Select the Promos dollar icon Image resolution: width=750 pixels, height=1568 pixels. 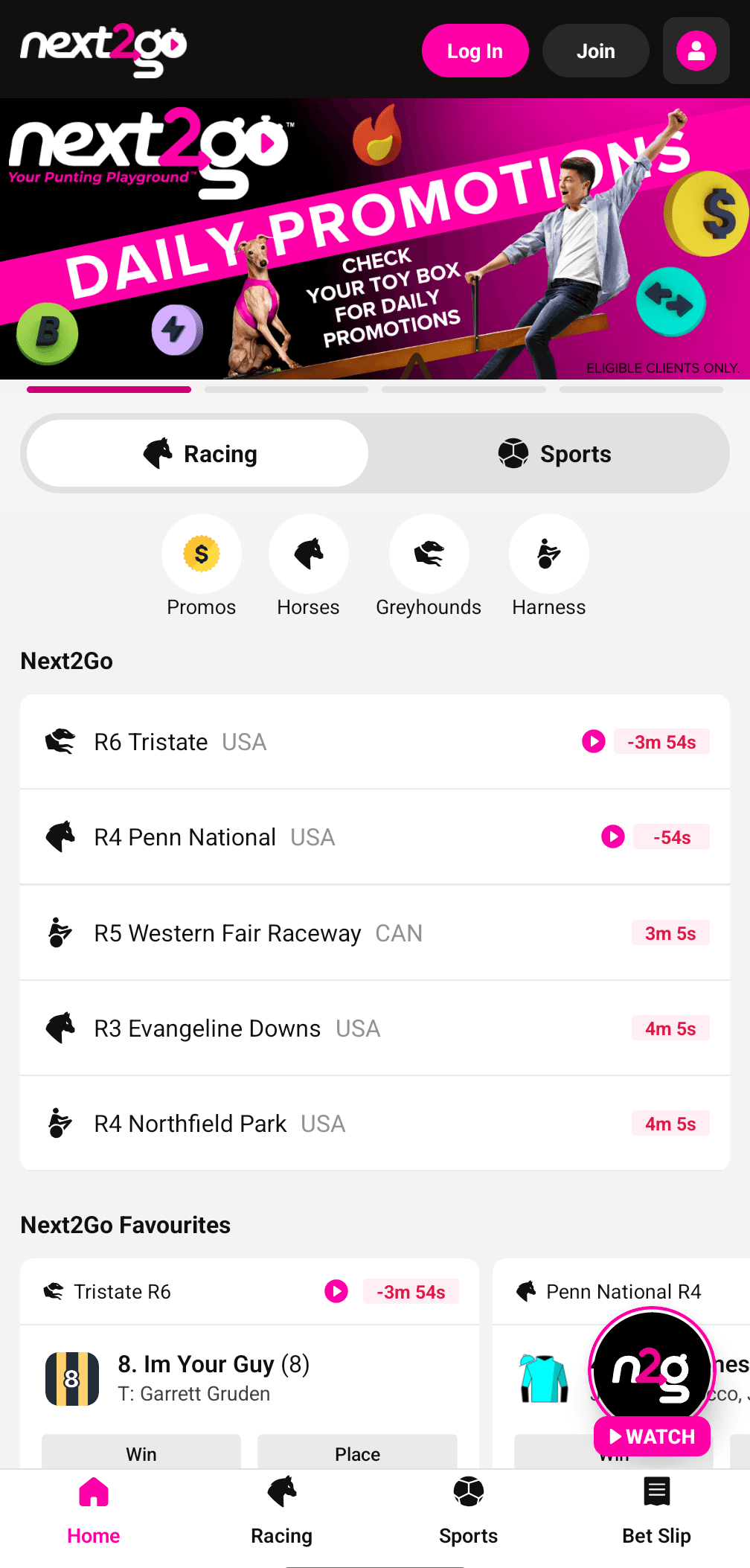click(x=201, y=554)
